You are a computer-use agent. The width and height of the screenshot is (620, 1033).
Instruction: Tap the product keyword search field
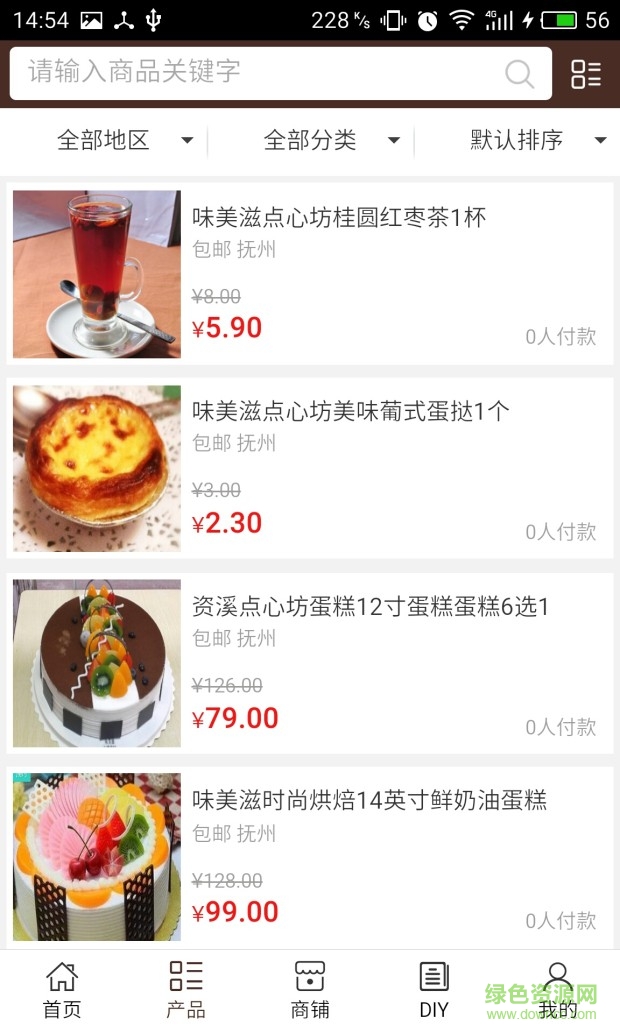[x=260, y=73]
